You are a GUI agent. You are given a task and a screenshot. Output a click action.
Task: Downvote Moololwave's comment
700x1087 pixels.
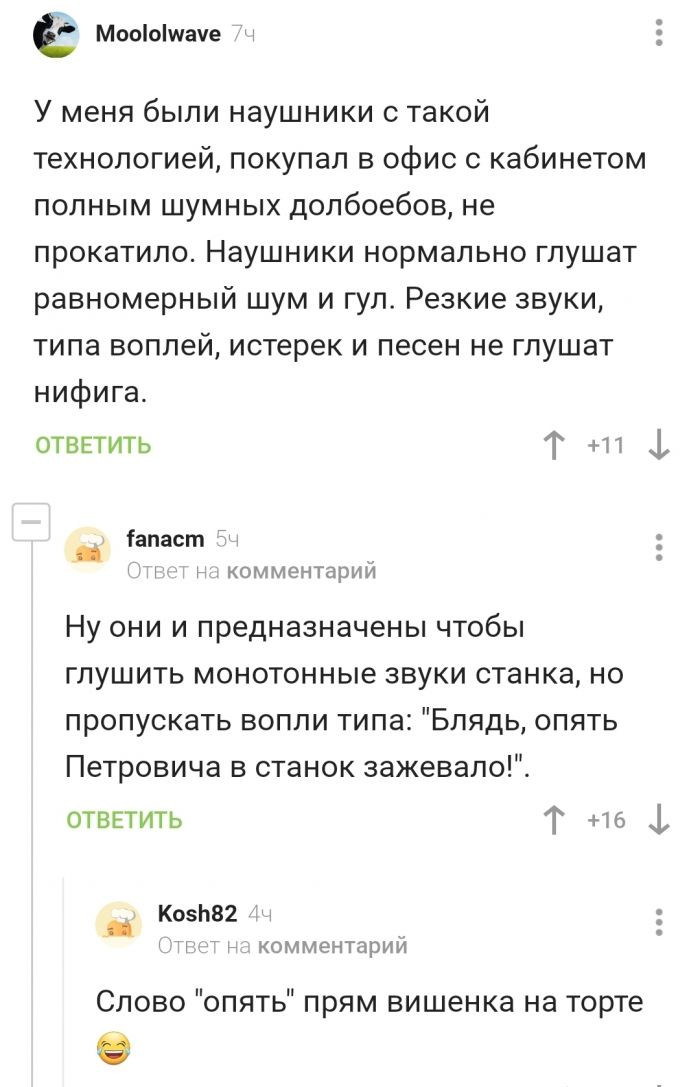(658, 445)
